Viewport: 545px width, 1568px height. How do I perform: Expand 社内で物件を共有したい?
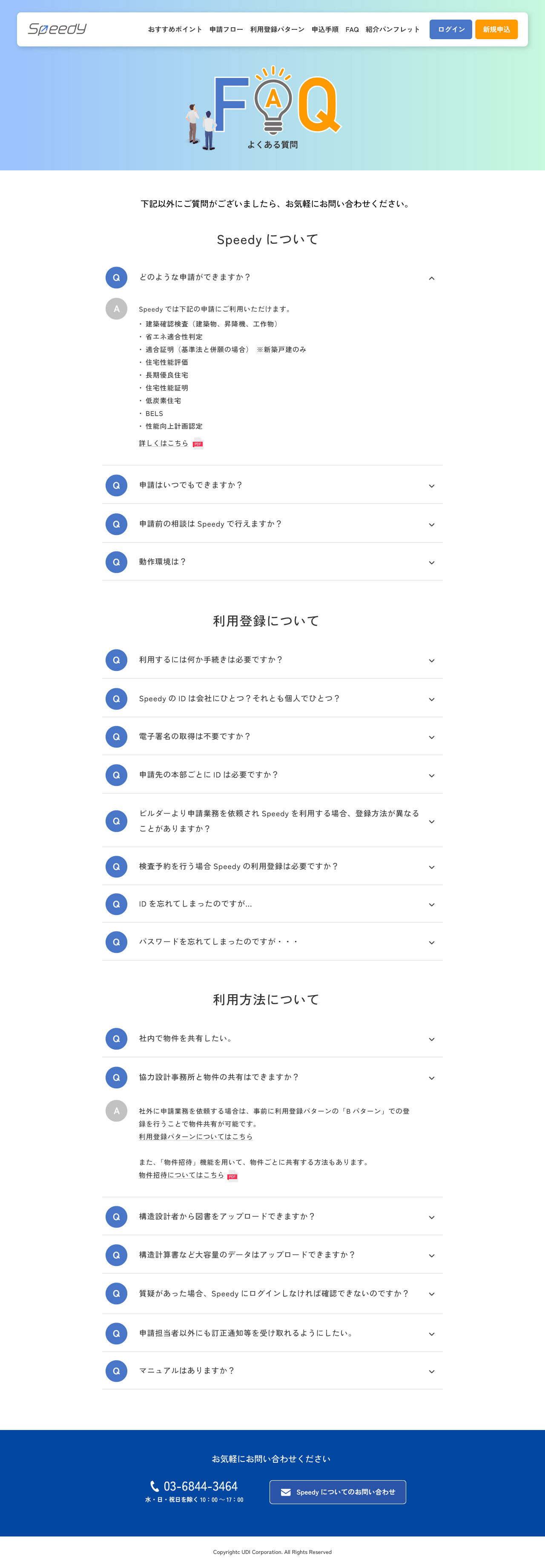pyautogui.click(x=272, y=1039)
